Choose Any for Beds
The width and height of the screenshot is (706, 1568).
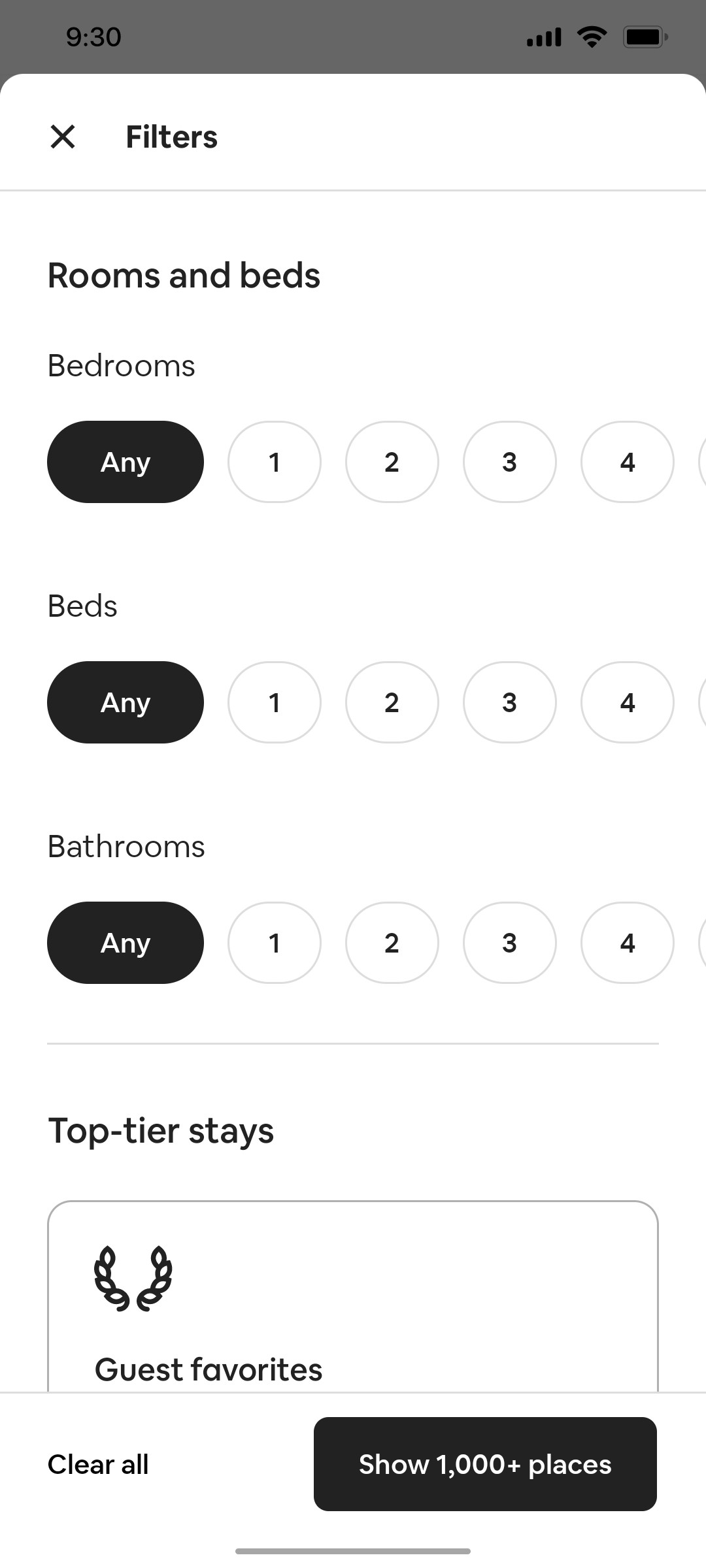coord(125,702)
